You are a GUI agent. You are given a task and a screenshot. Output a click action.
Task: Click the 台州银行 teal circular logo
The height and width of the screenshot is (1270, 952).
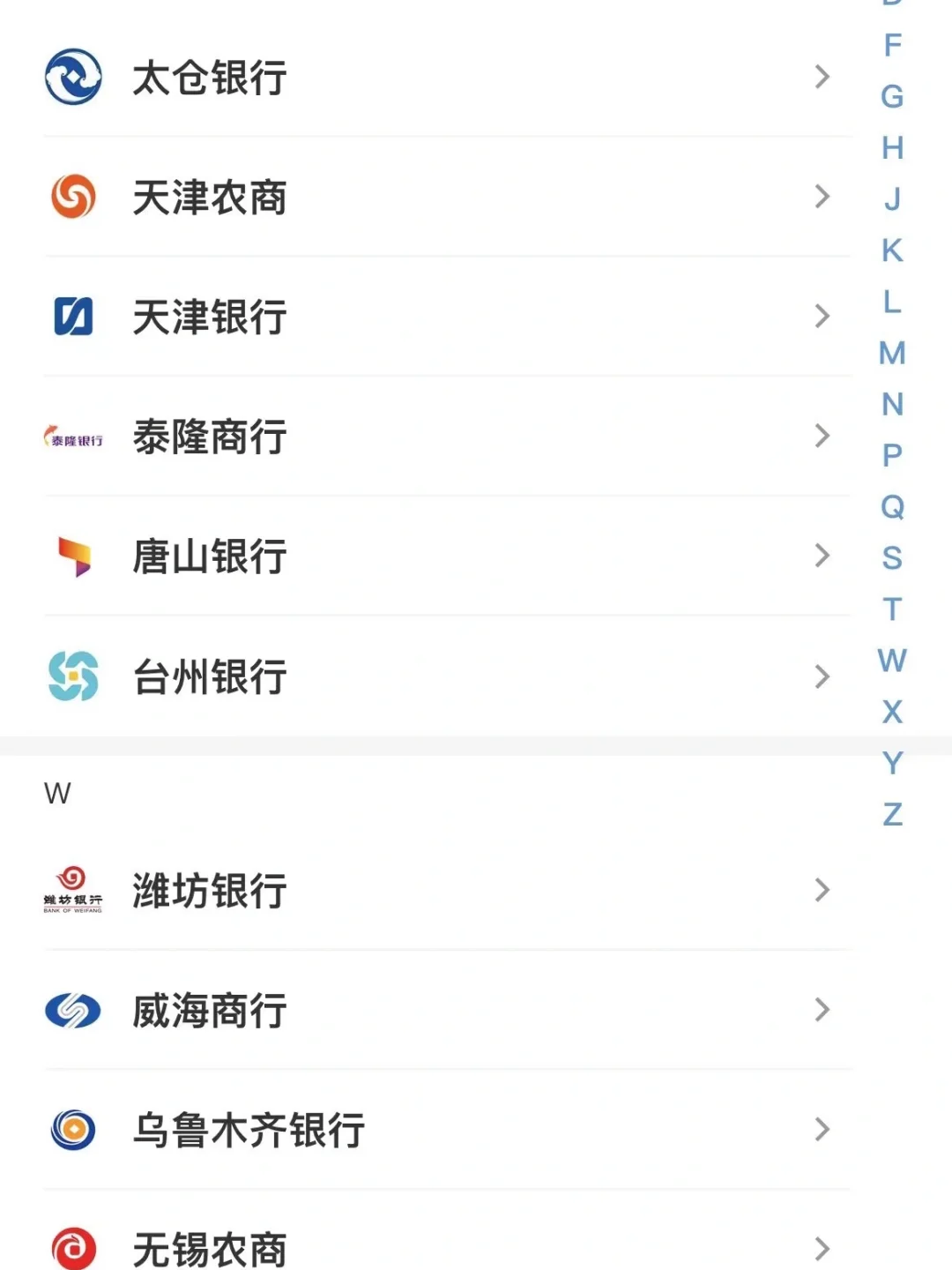coord(73,676)
